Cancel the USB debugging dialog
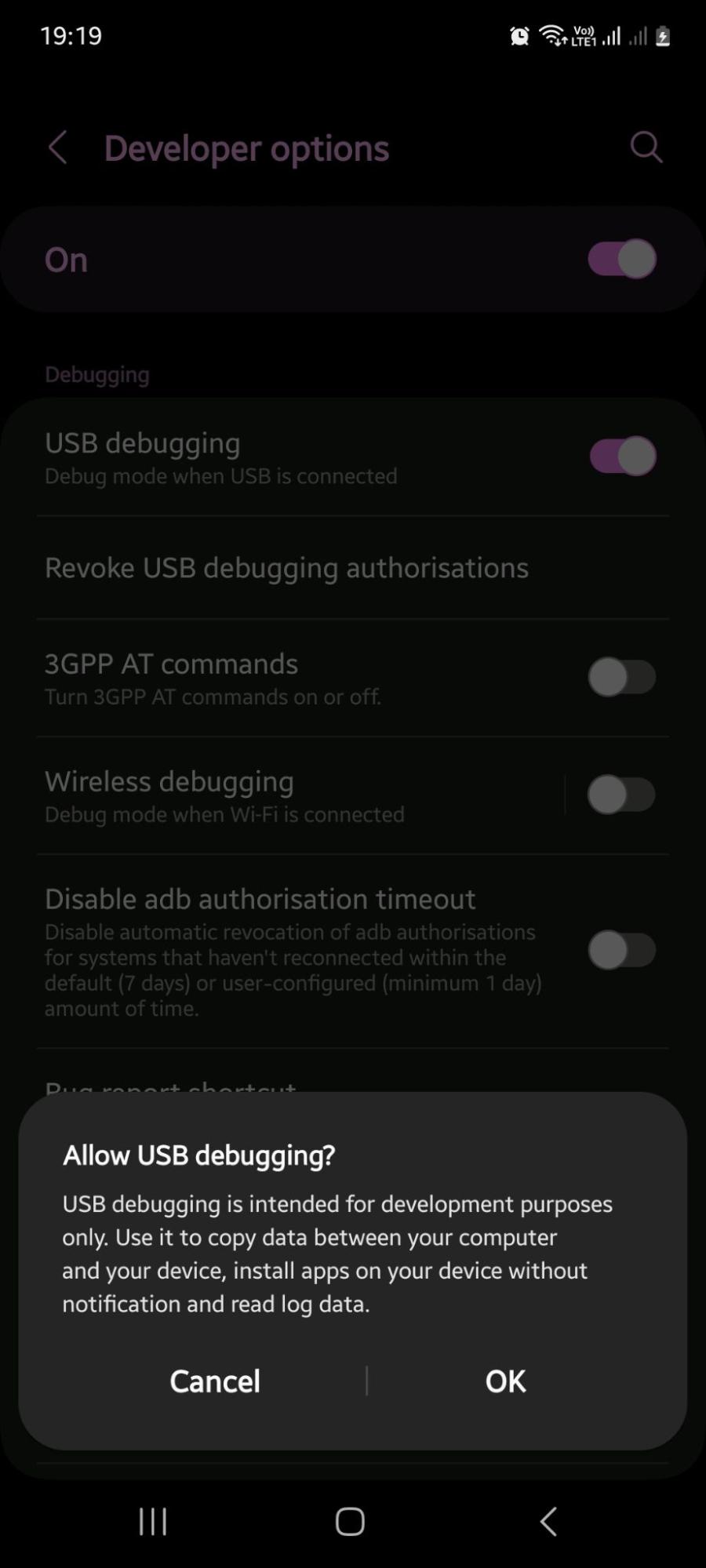This screenshot has height=1568, width=706. tap(215, 1381)
